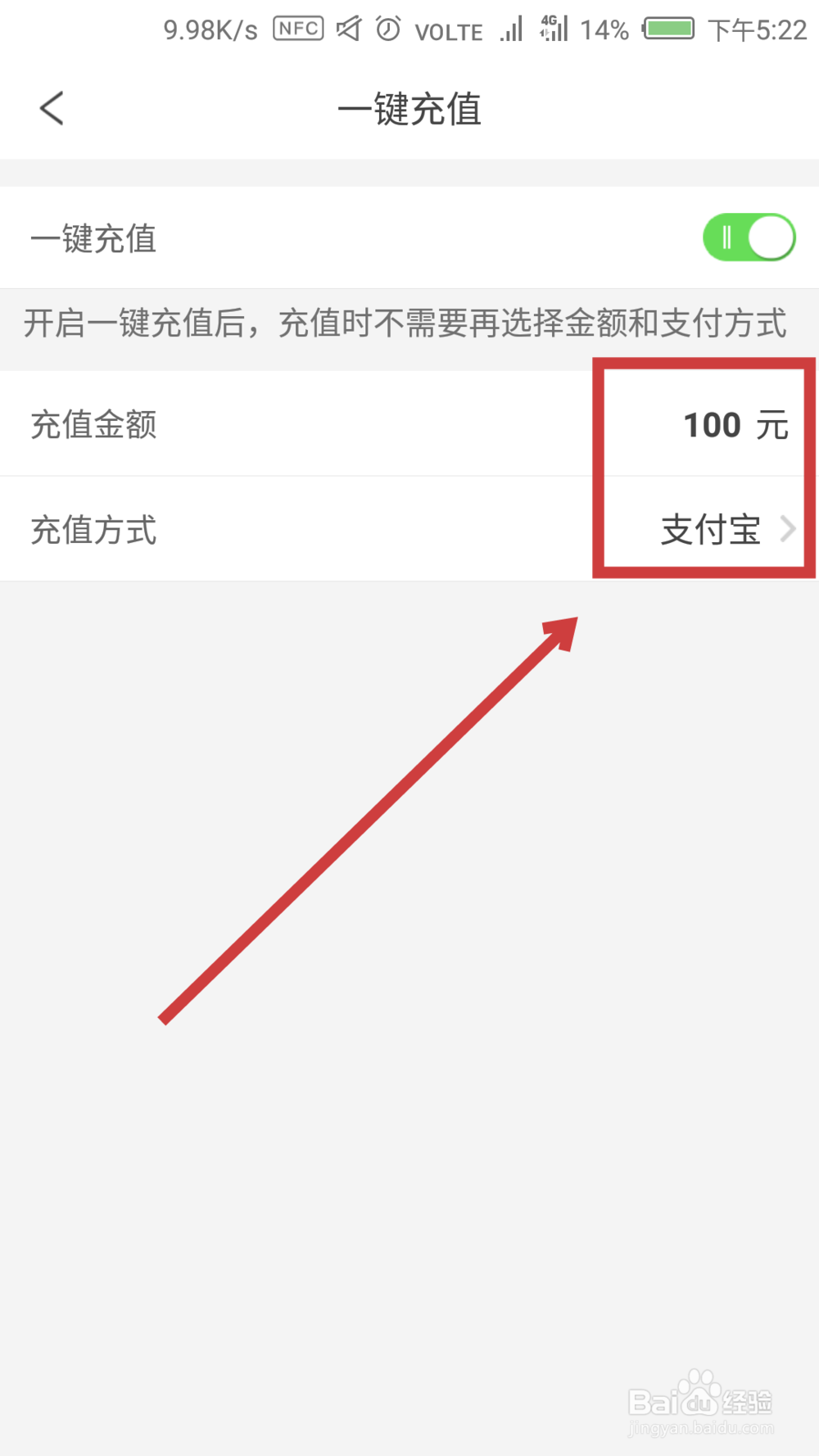
Task: Tap the 充值金额 row label
Action: 93,424
